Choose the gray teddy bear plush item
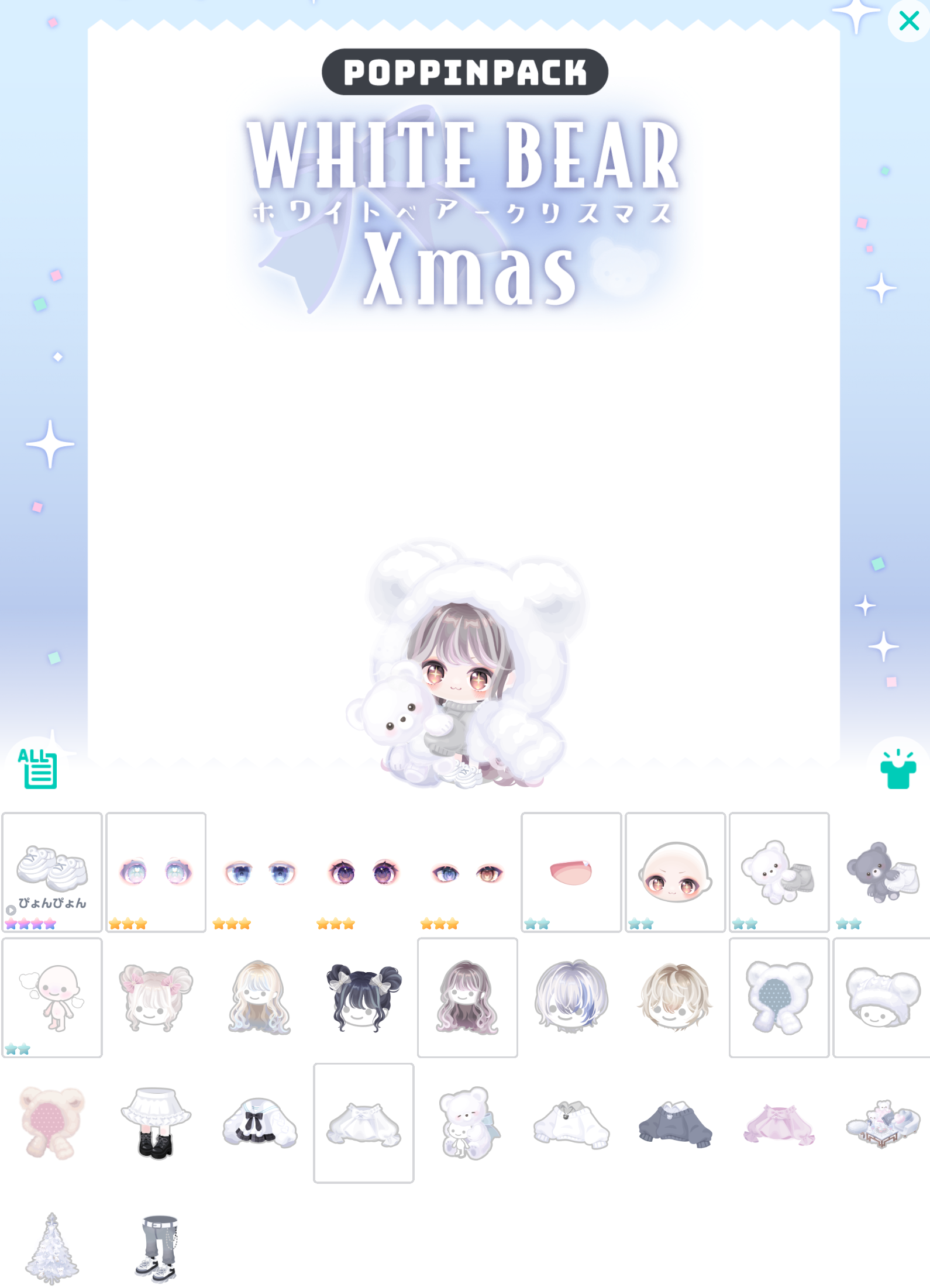 (x=883, y=872)
